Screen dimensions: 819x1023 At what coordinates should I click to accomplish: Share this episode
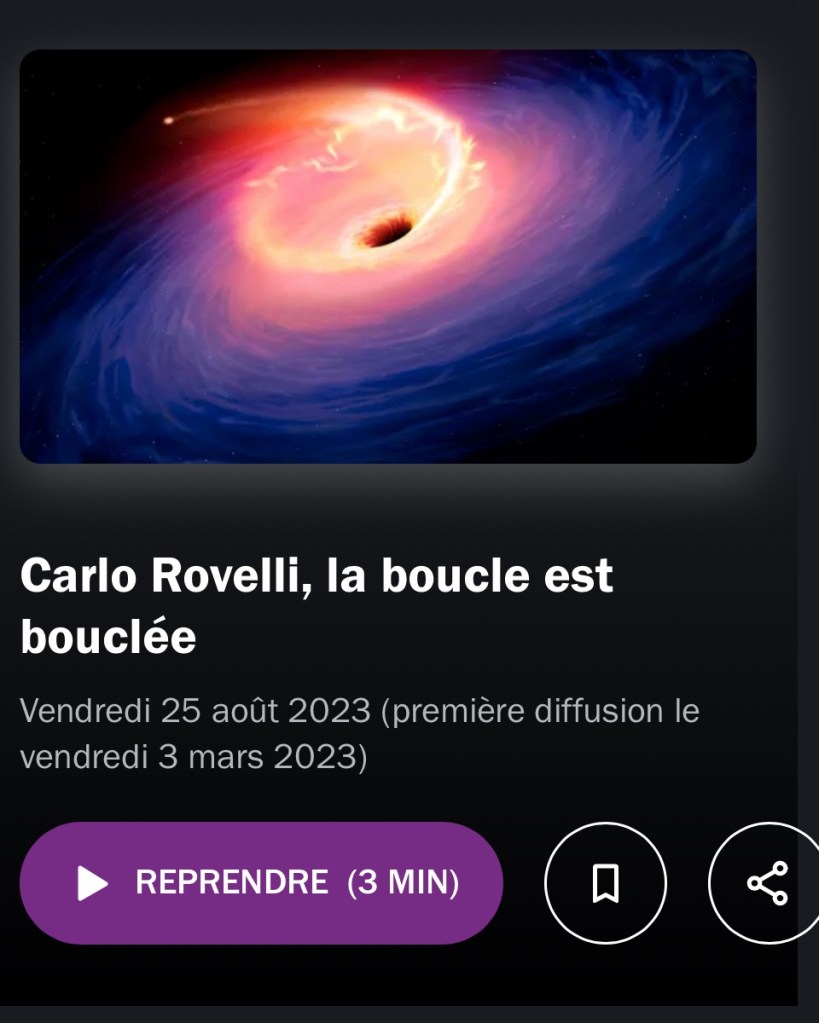pos(766,883)
